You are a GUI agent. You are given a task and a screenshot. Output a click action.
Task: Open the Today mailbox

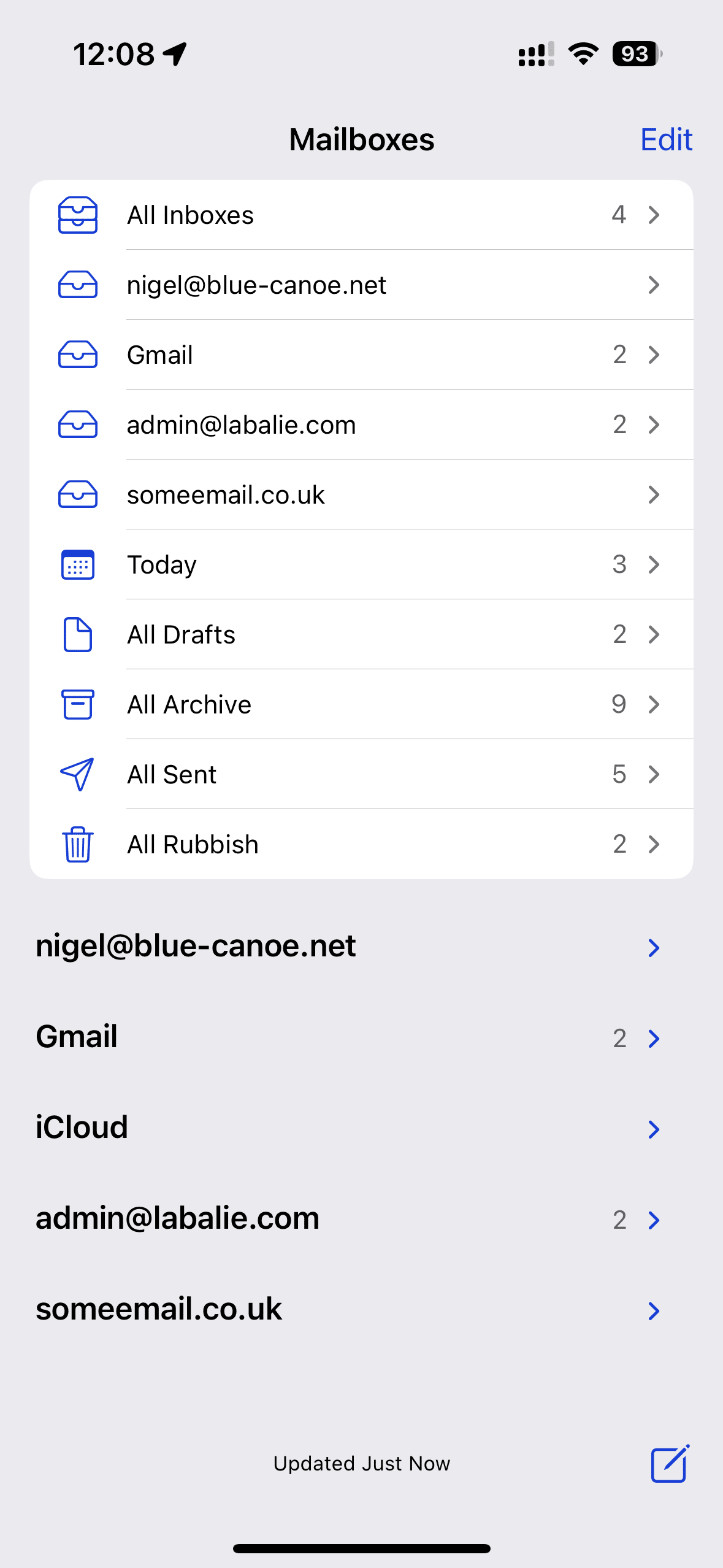coord(361,564)
